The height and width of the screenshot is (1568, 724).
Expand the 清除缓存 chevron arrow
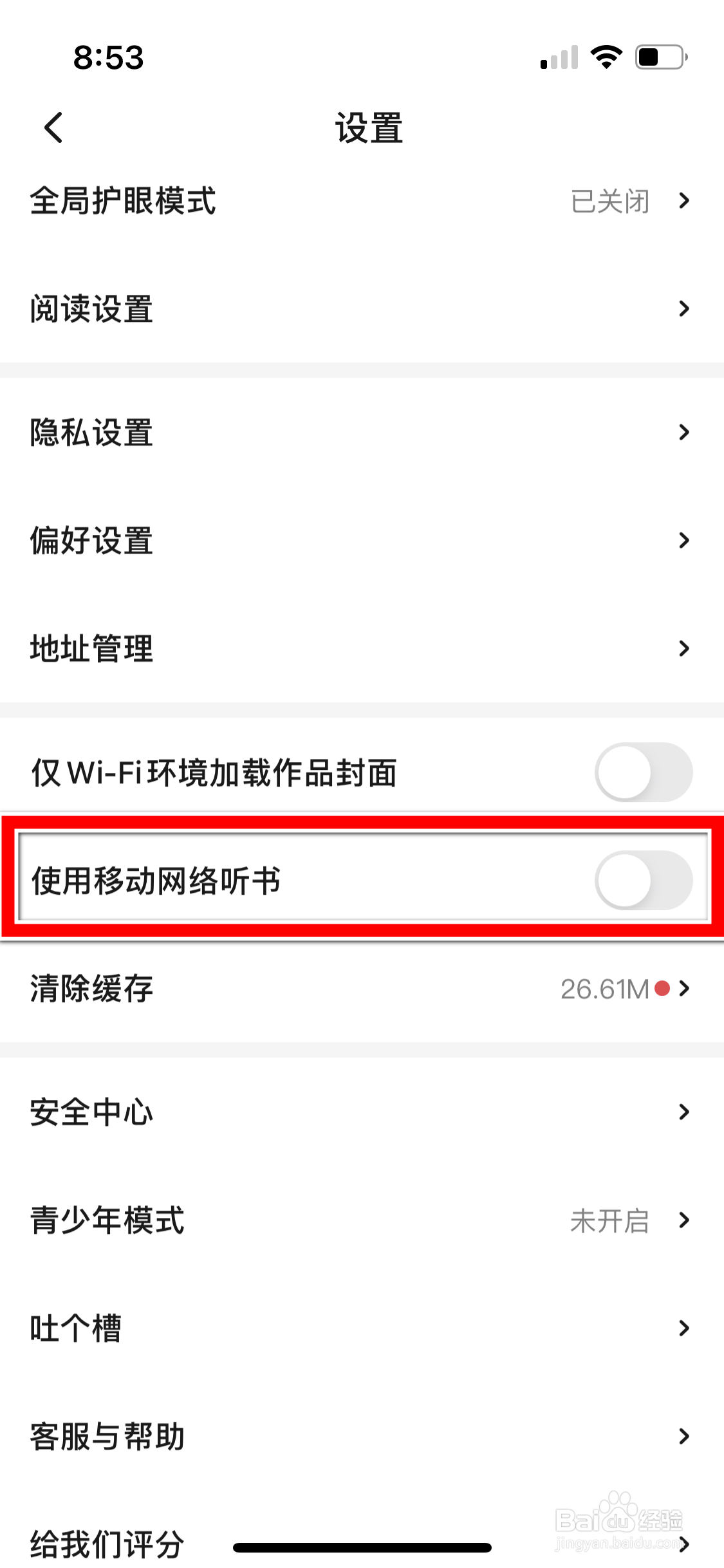click(684, 987)
